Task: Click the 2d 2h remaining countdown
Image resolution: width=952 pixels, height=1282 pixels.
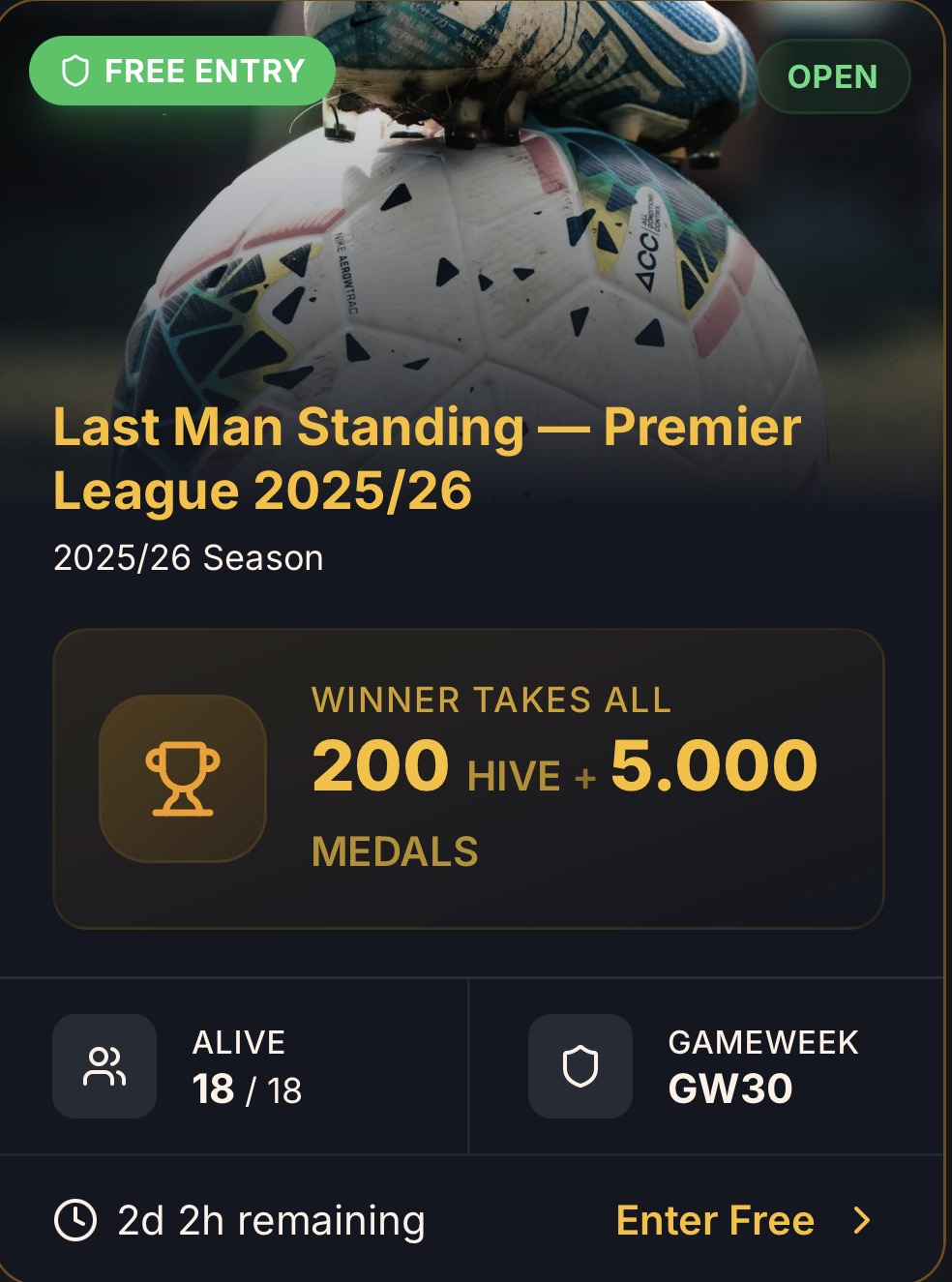Action: coord(270,1220)
